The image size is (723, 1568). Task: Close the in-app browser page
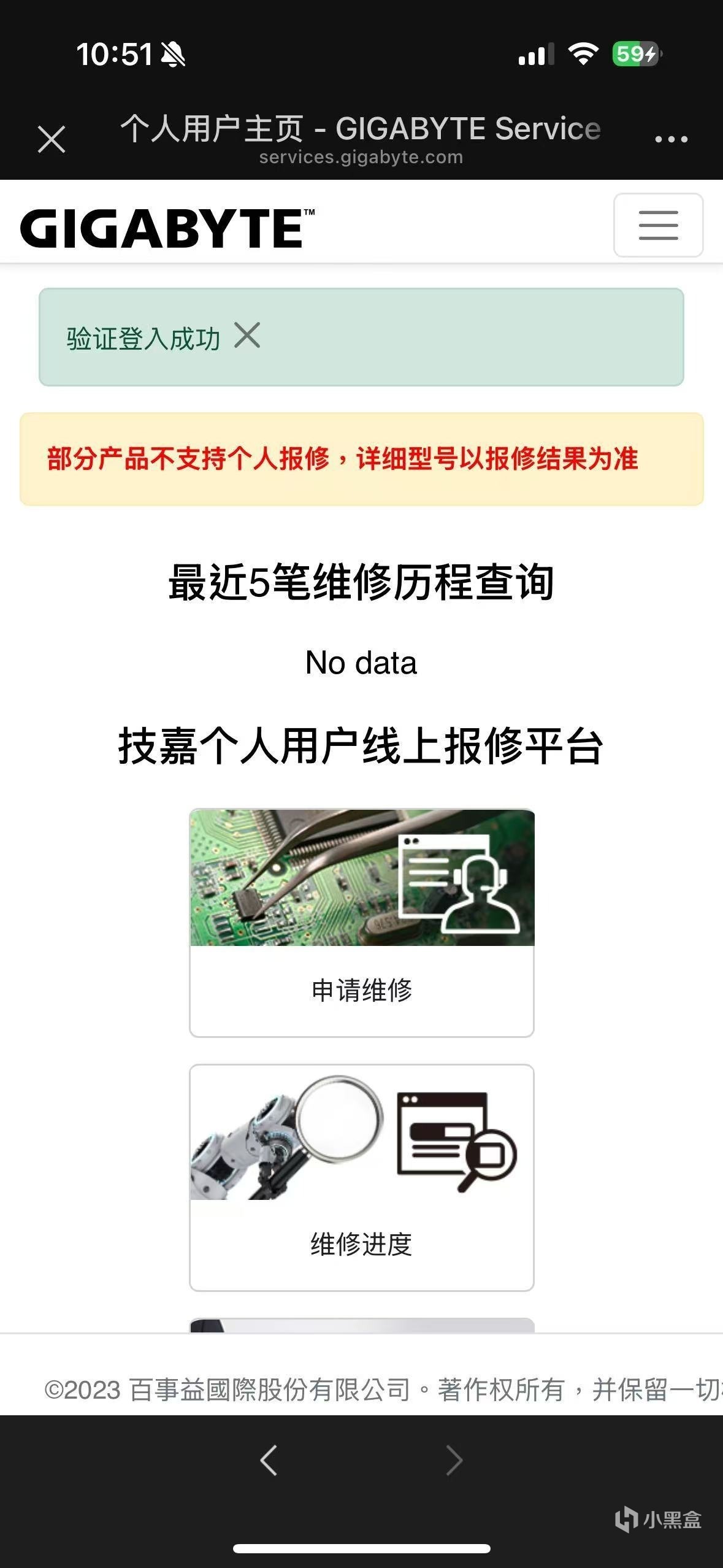[52, 139]
